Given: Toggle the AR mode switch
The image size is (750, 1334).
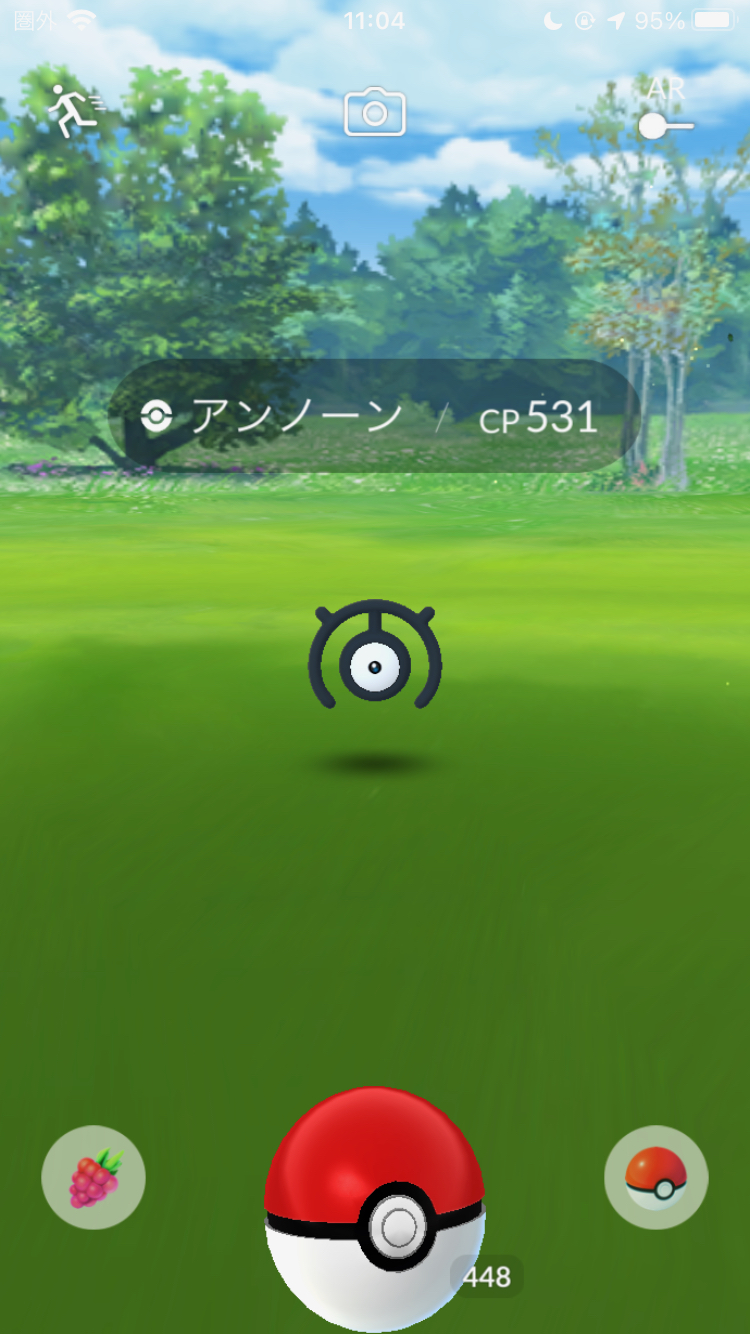Looking at the screenshot, I should 666,125.
